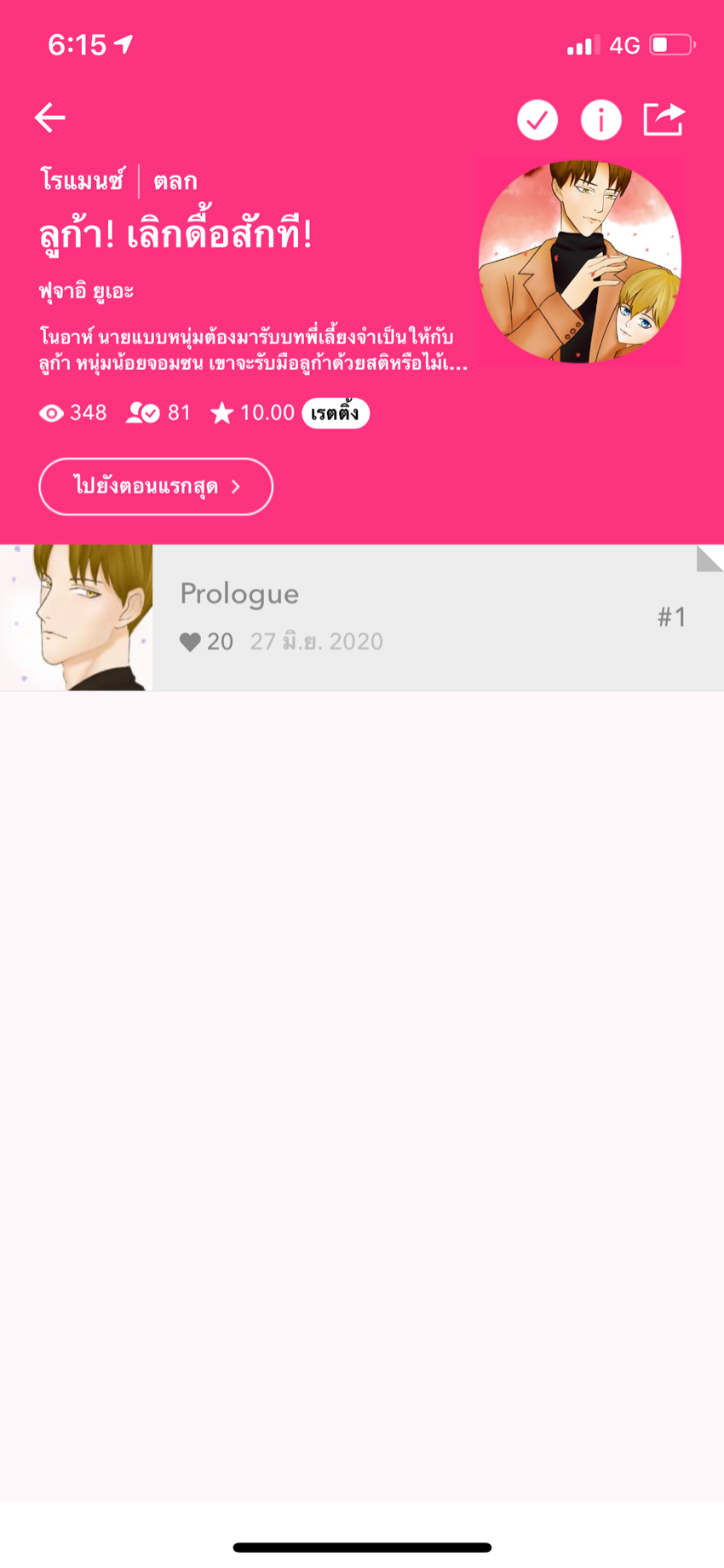Open the round series cover image
Screen dimensions: 724x1568
tap(580, 262)
